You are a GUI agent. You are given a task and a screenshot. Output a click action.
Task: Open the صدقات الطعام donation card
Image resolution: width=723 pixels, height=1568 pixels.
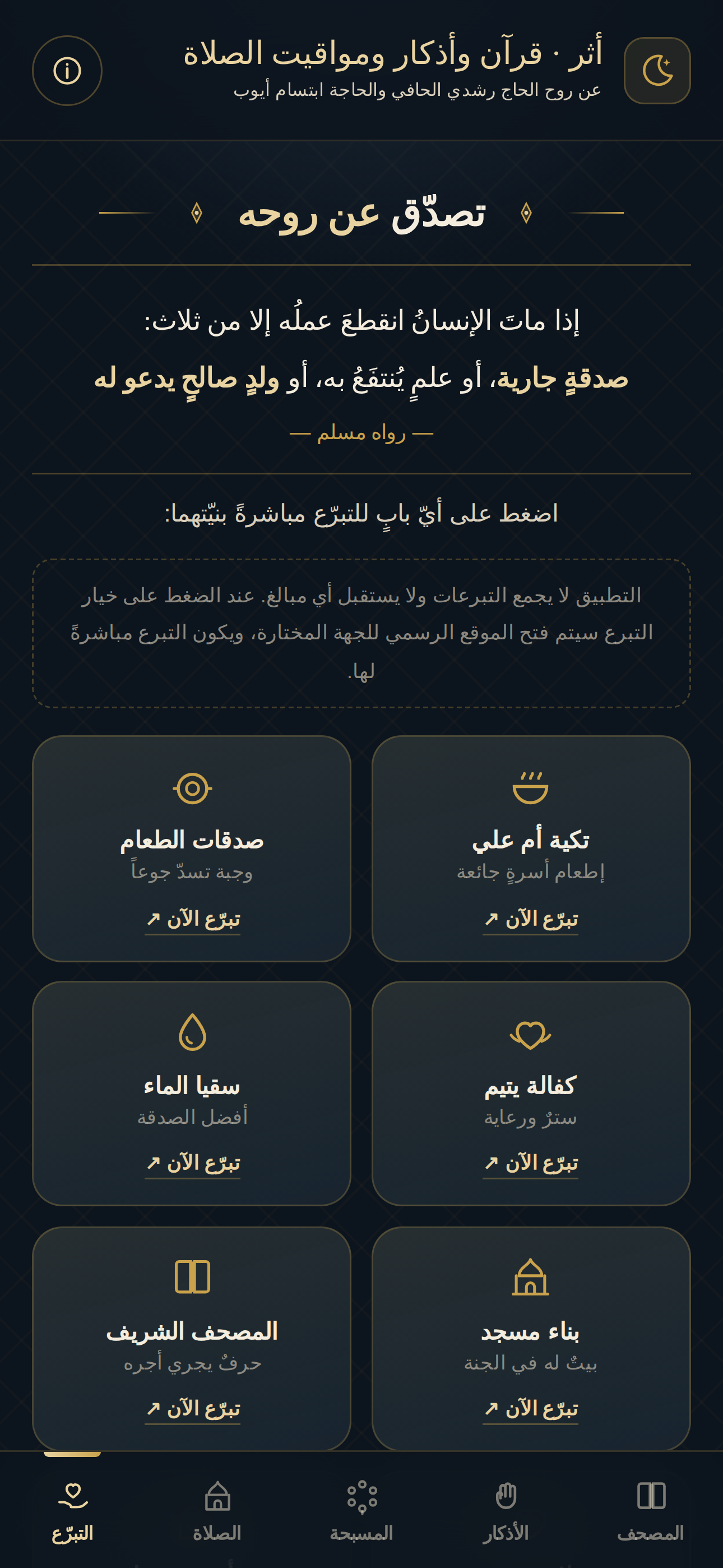click(x=192, y=848)
